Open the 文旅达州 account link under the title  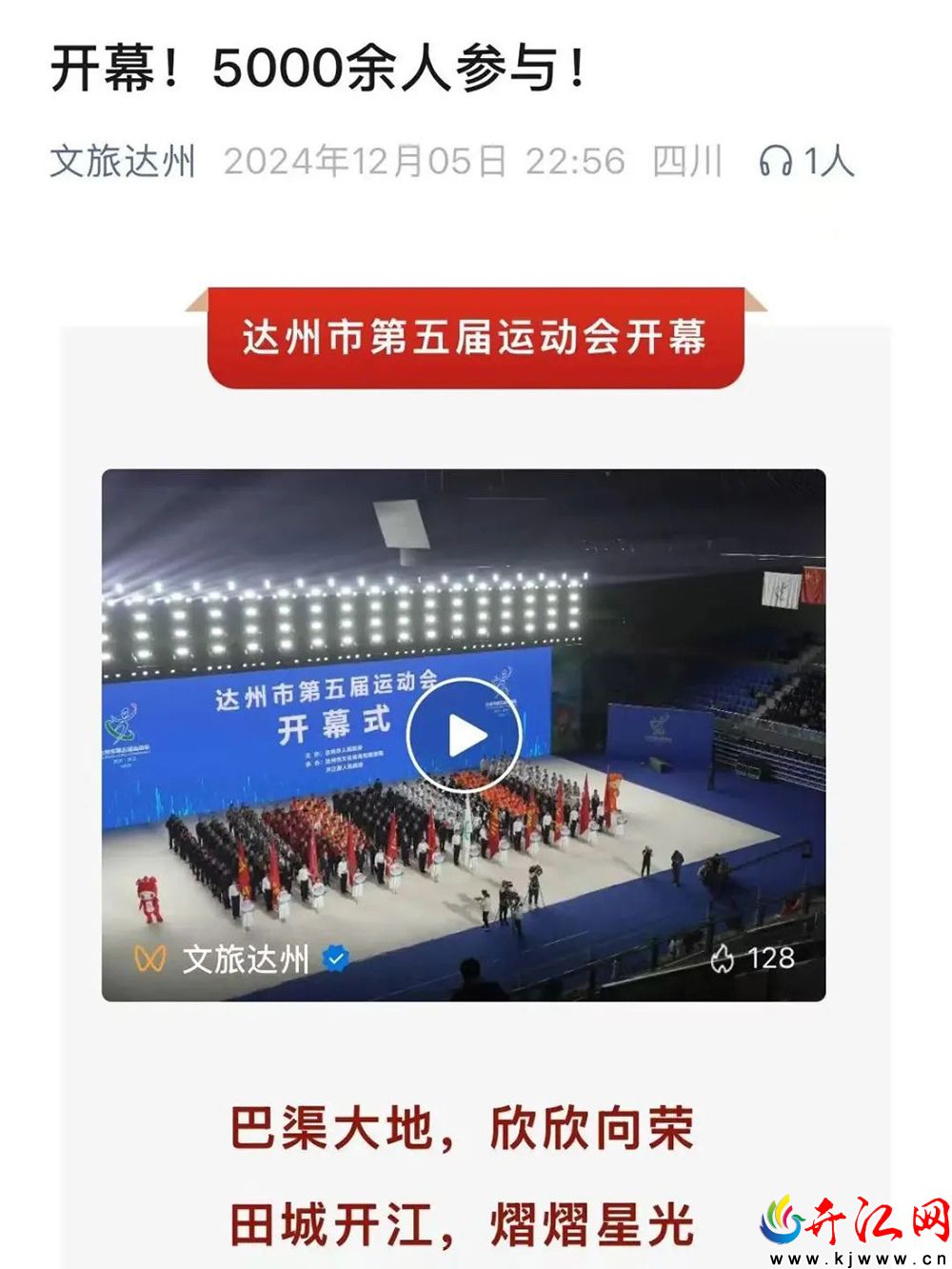(123, 161)
